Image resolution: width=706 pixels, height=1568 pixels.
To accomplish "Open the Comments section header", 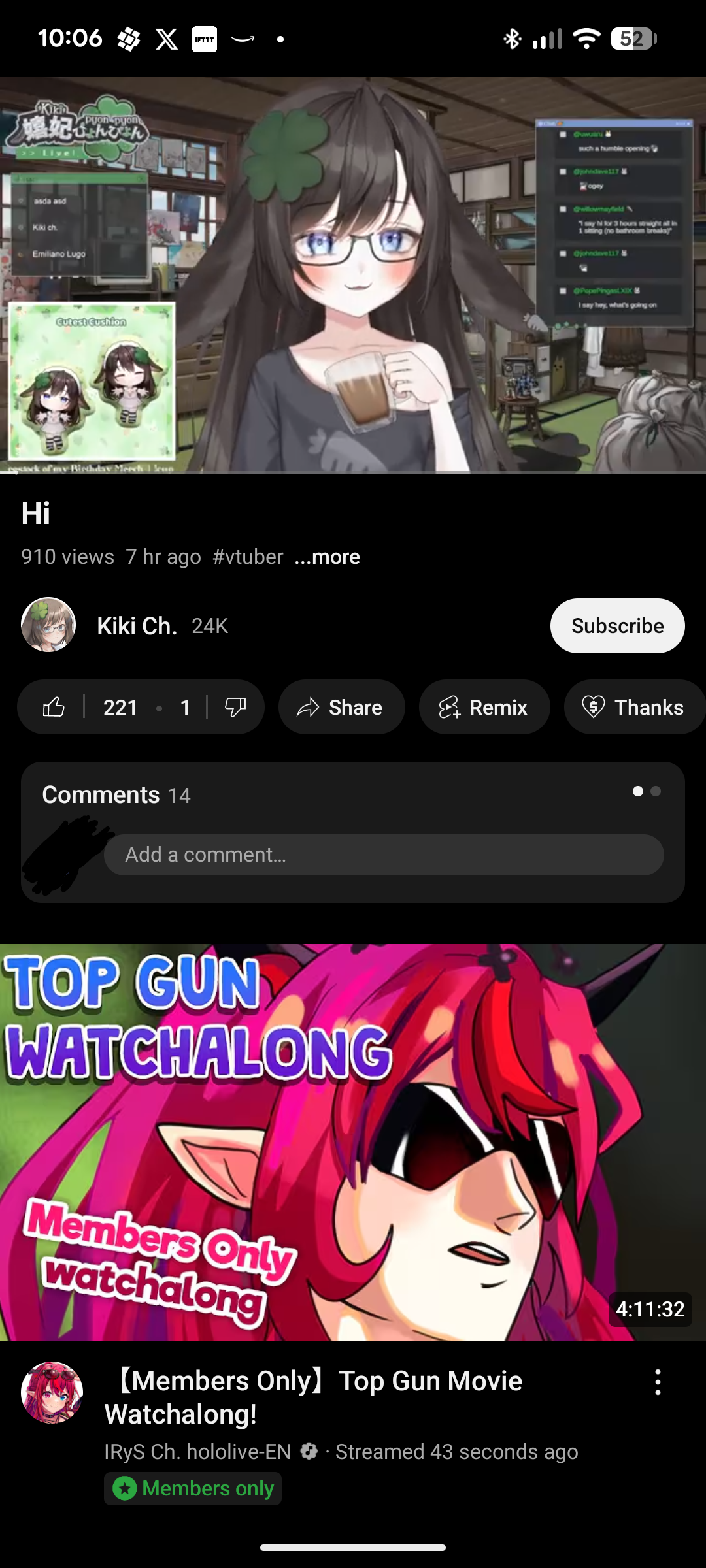I will (116, 795).
